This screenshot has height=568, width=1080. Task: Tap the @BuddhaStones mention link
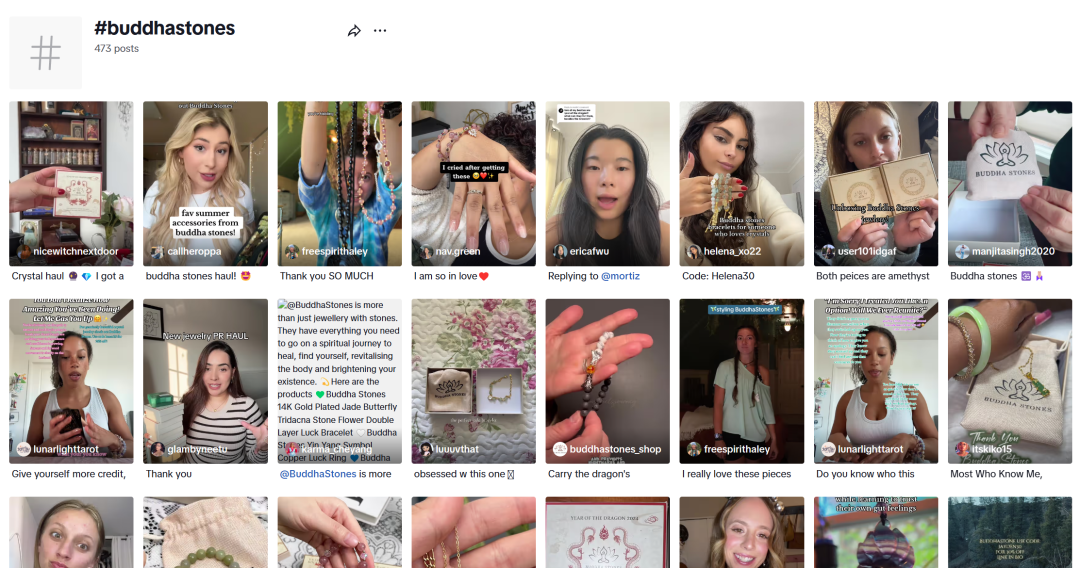coord(317,474)
